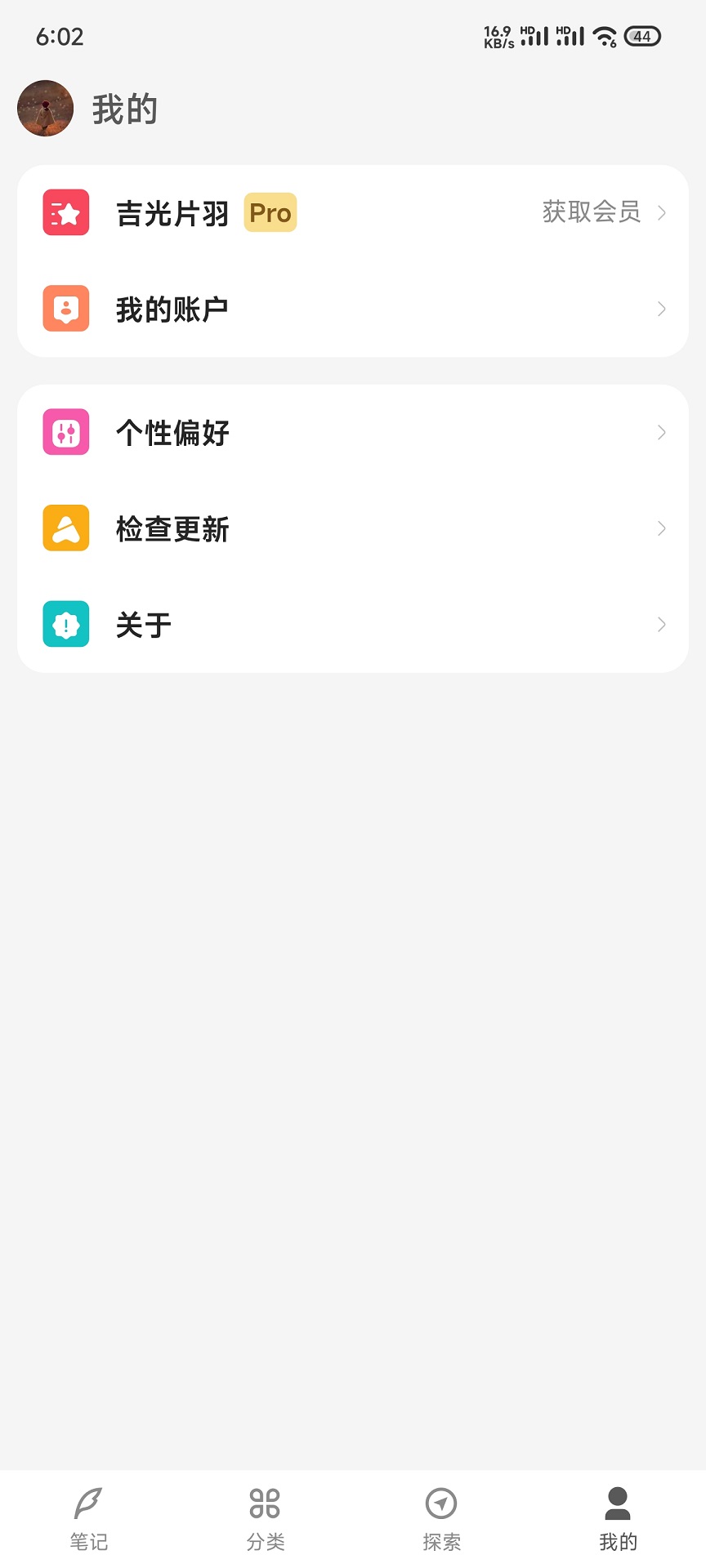Click the 获取会员 membership link

pyautogui.click(x=591, y=212)
